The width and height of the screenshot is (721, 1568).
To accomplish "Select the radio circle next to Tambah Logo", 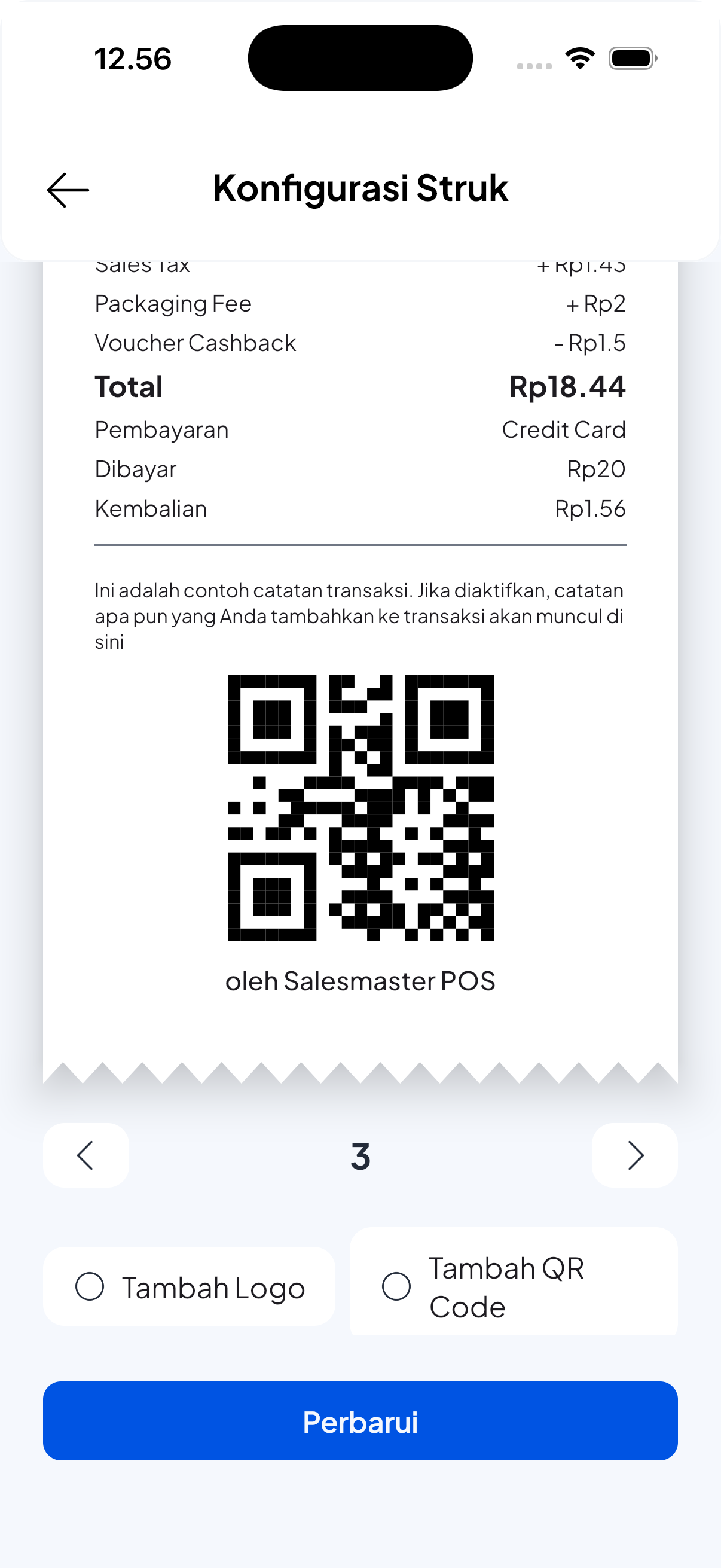I will click(x=90, y=1288).
